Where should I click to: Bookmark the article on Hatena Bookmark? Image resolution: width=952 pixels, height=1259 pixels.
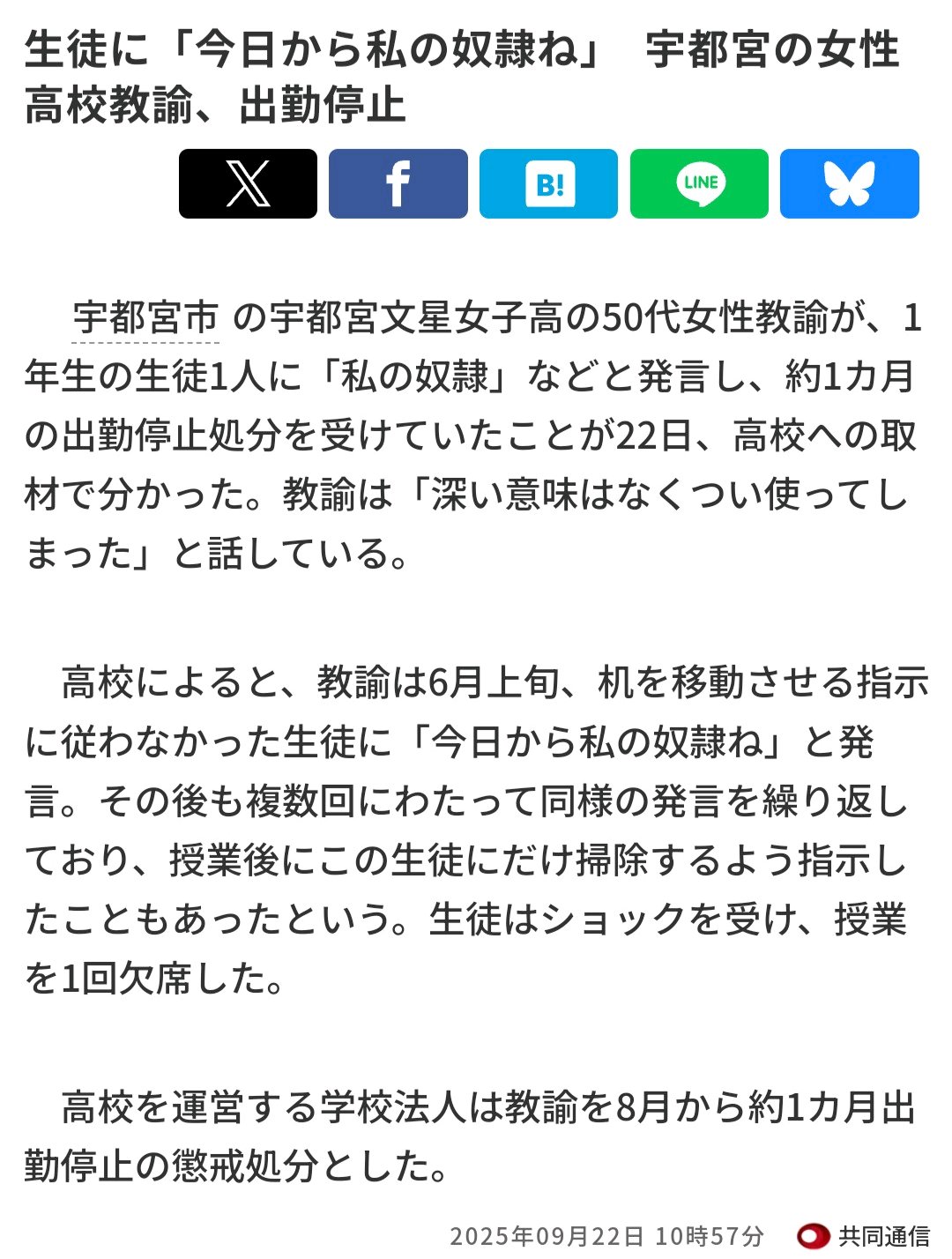tap(548, 183)
